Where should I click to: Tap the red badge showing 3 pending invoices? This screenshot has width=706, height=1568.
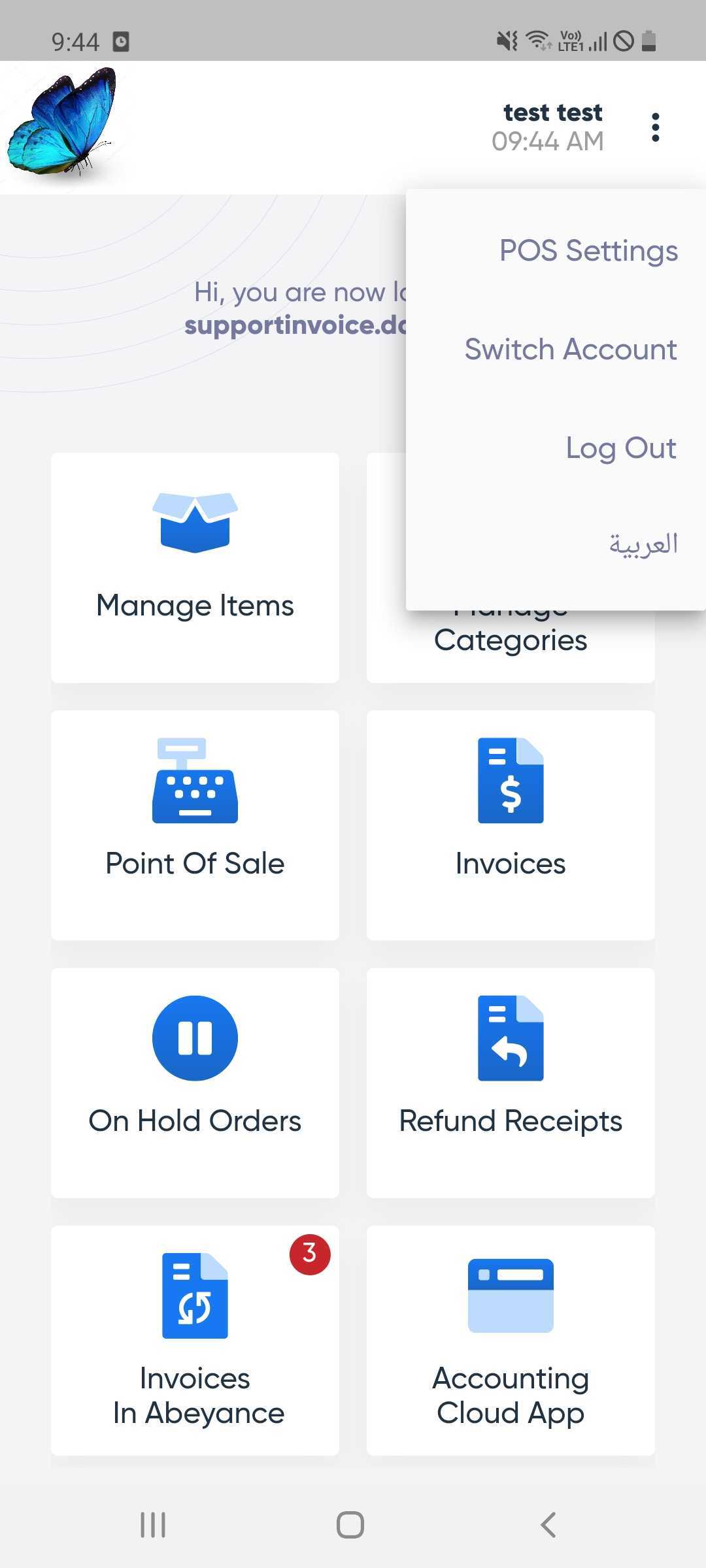tap(309, 1253)
